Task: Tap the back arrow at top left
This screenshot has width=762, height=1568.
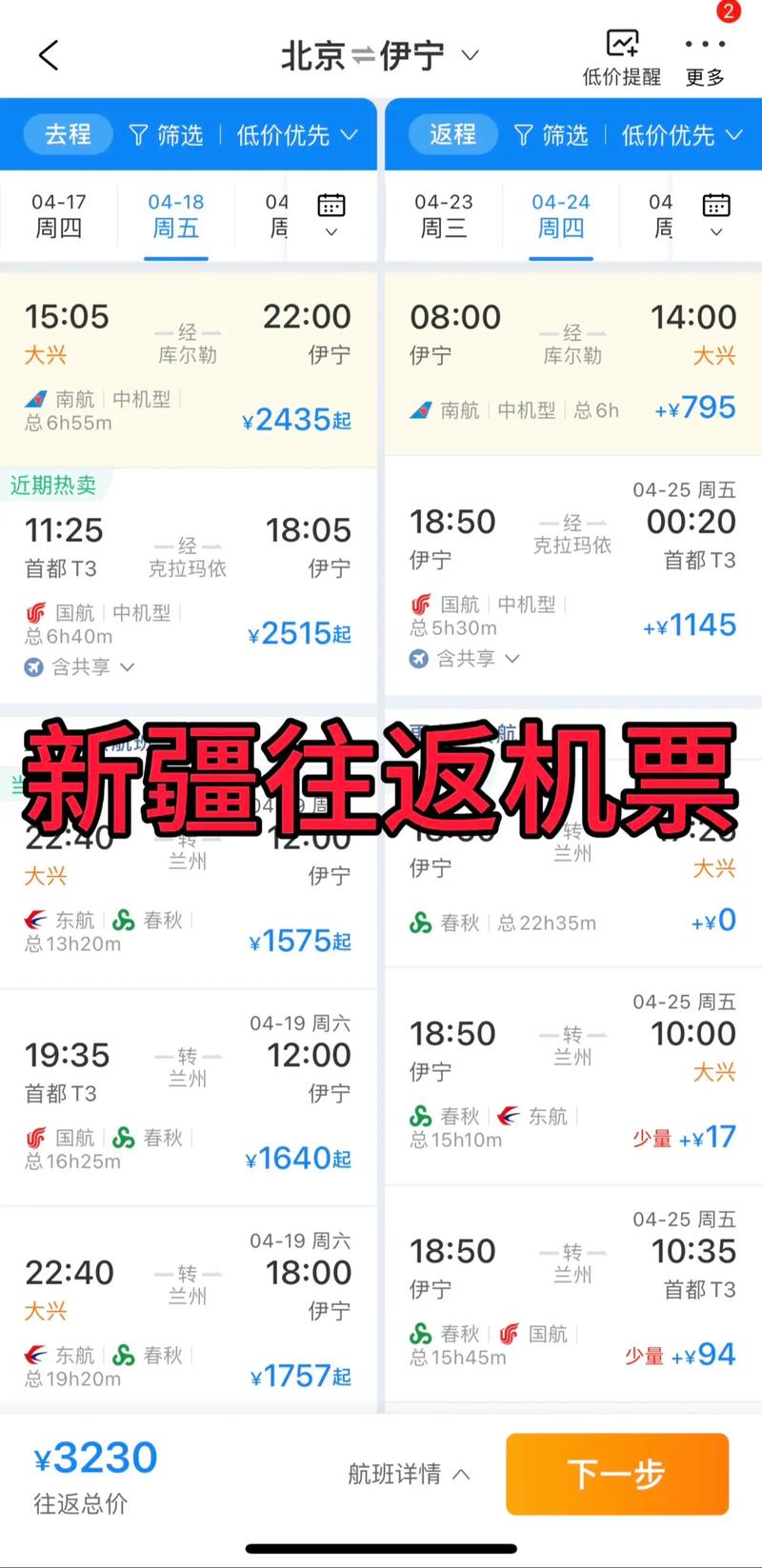Action: coord(49,54)
